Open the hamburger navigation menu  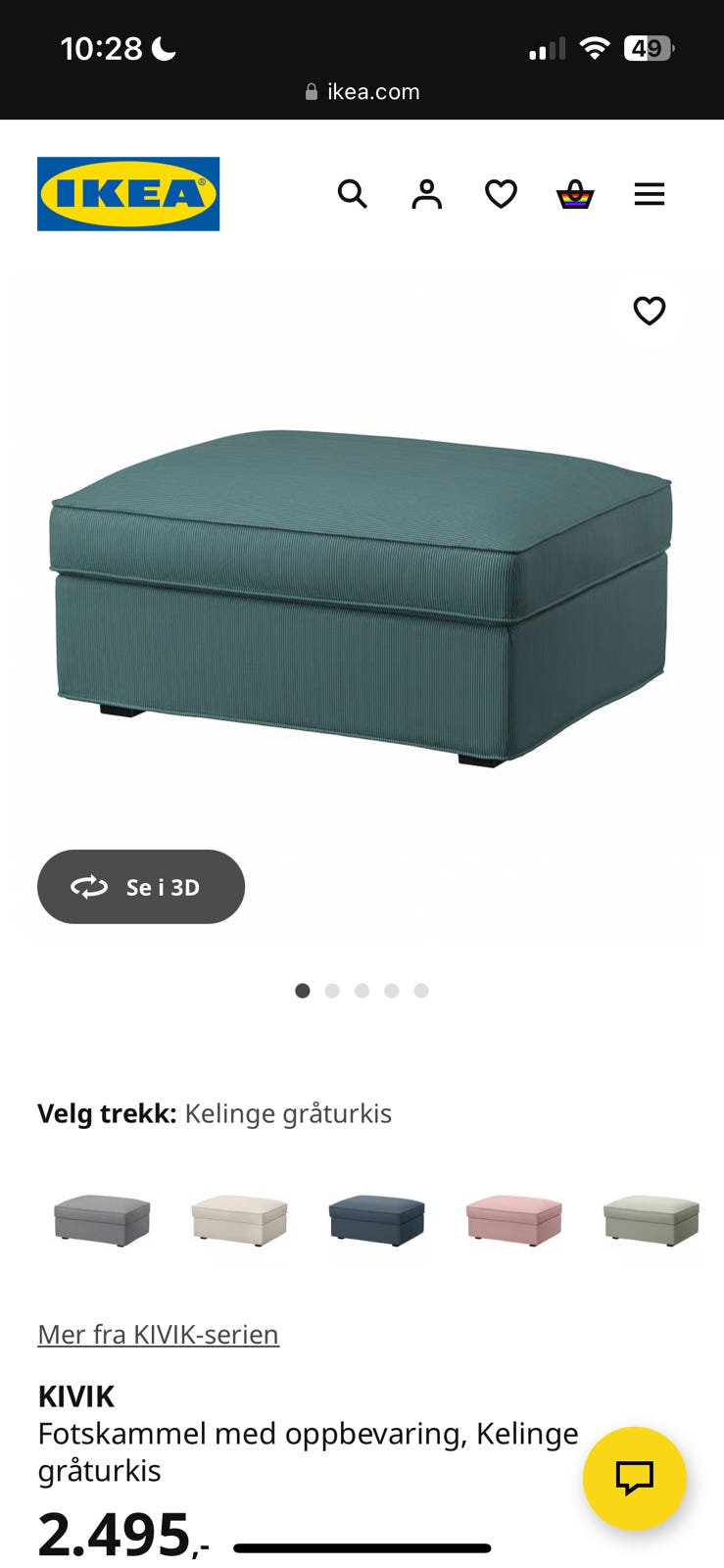coord(650,194)
